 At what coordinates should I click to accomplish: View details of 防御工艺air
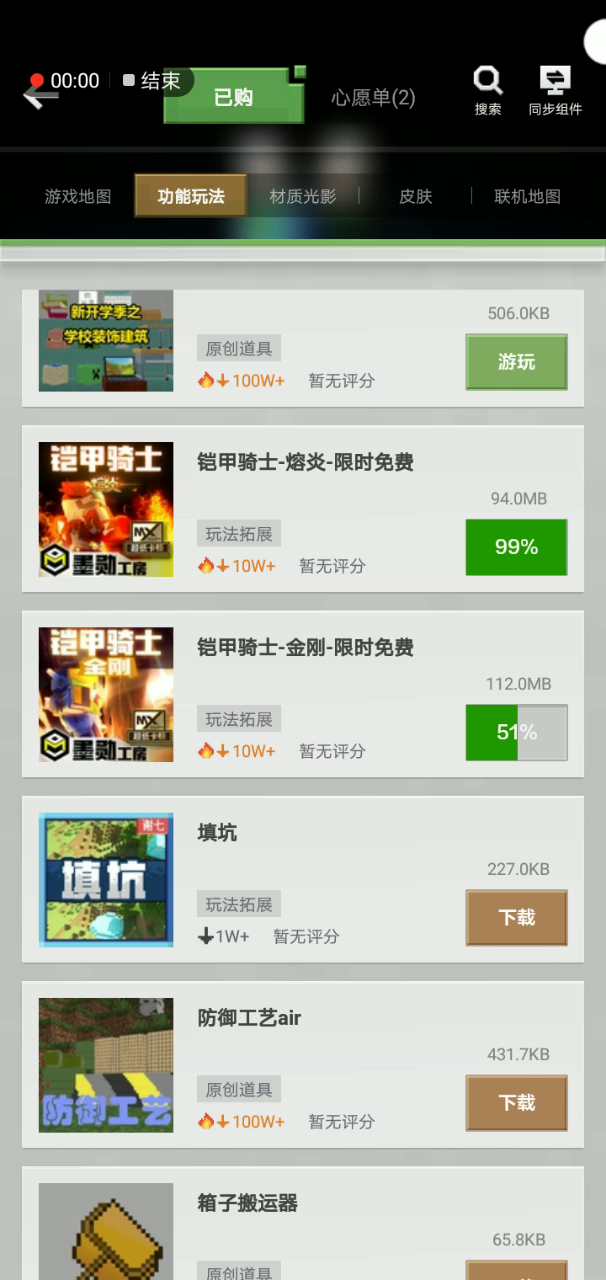click(249, 1018)
